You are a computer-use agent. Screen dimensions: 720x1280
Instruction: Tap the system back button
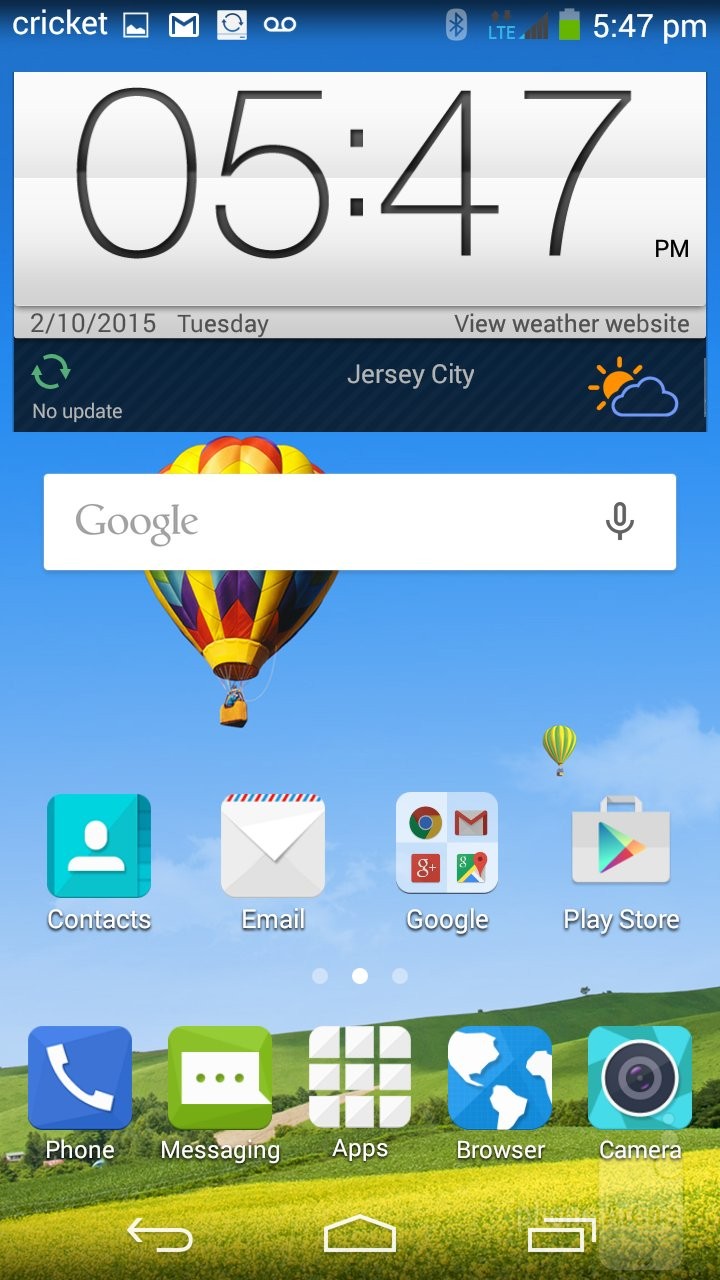[x=160, y=1236]
